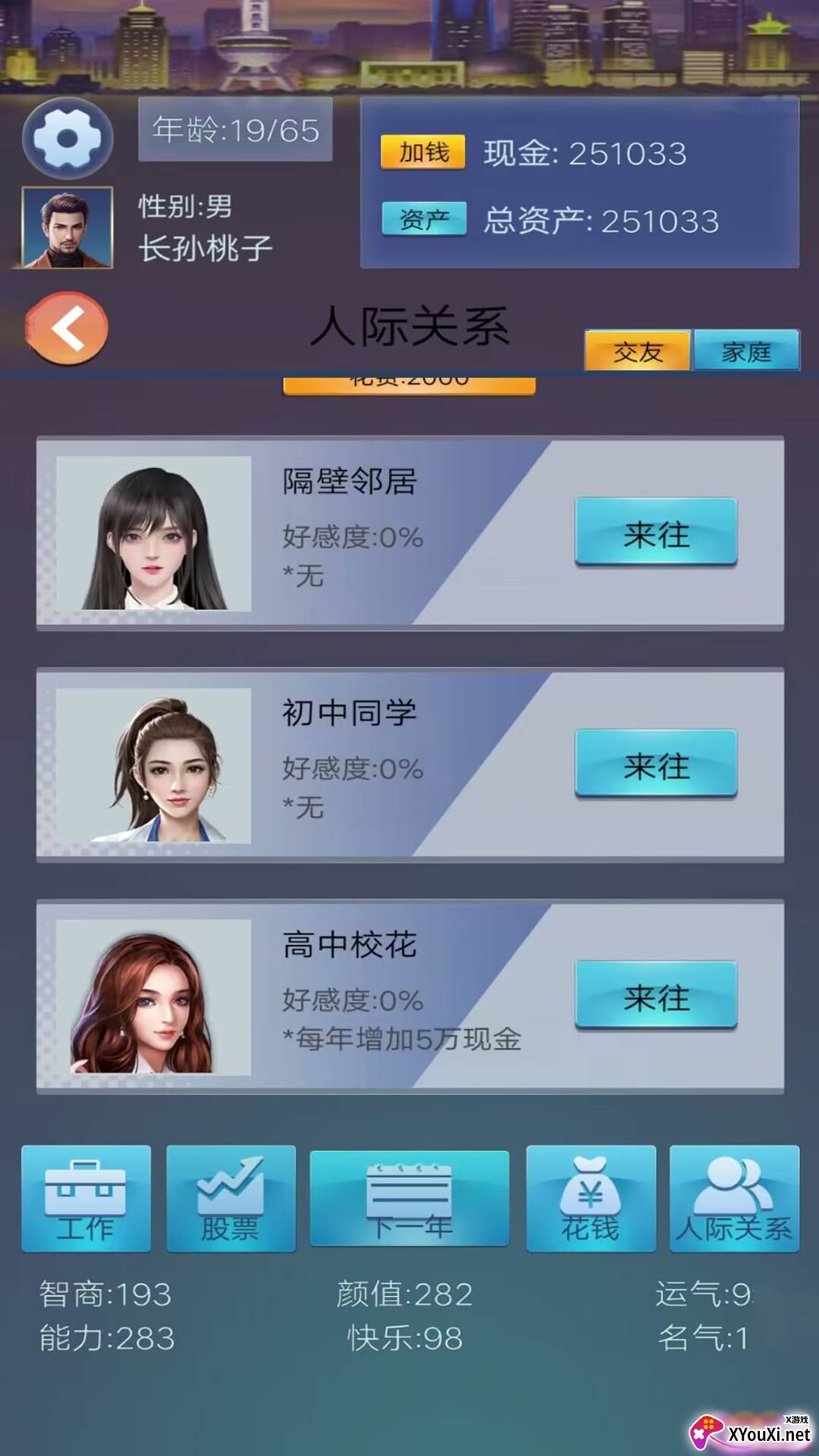Tap 来往 for 隔壁邻居
819x1456 pixels.
pyautogui.click(x=656, y=532)
